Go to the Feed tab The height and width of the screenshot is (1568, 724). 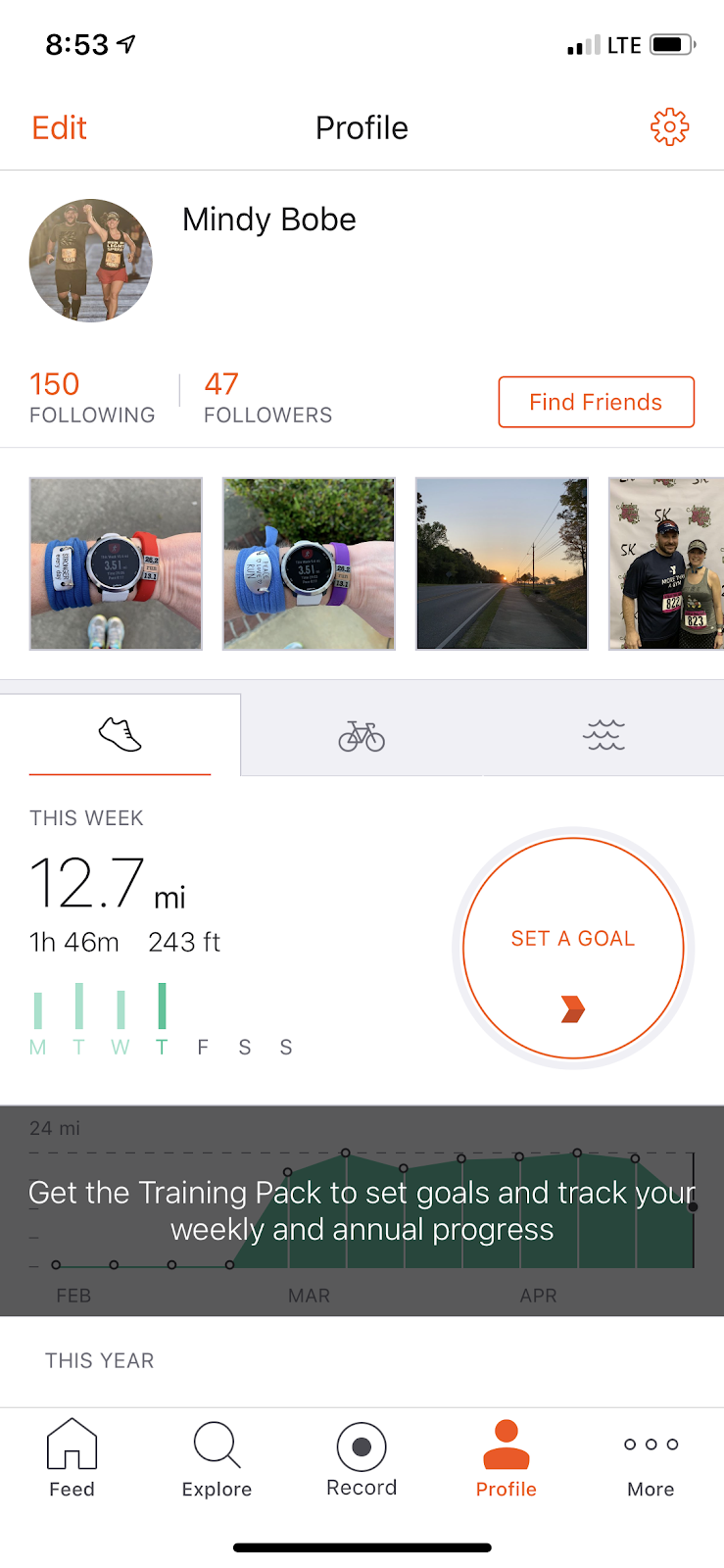click(72, 1458)
